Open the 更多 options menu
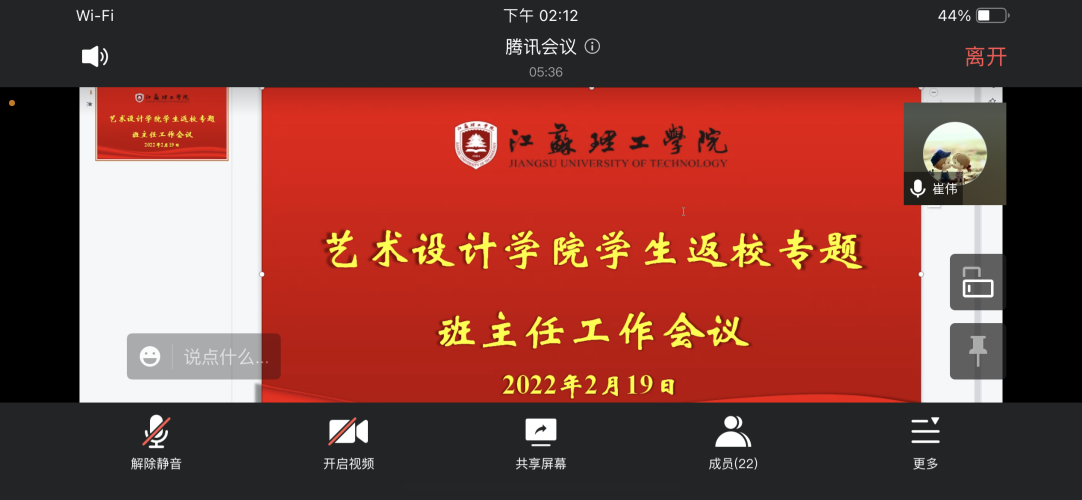The height and width of the screenshot is (500, 1082). point(925,441)
